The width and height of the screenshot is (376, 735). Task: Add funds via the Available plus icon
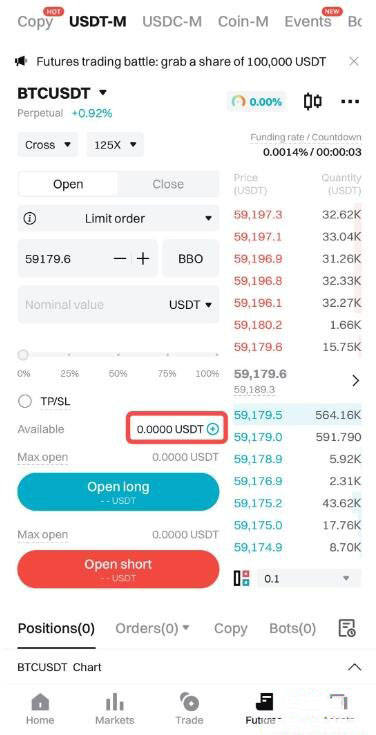coord(213,429)
